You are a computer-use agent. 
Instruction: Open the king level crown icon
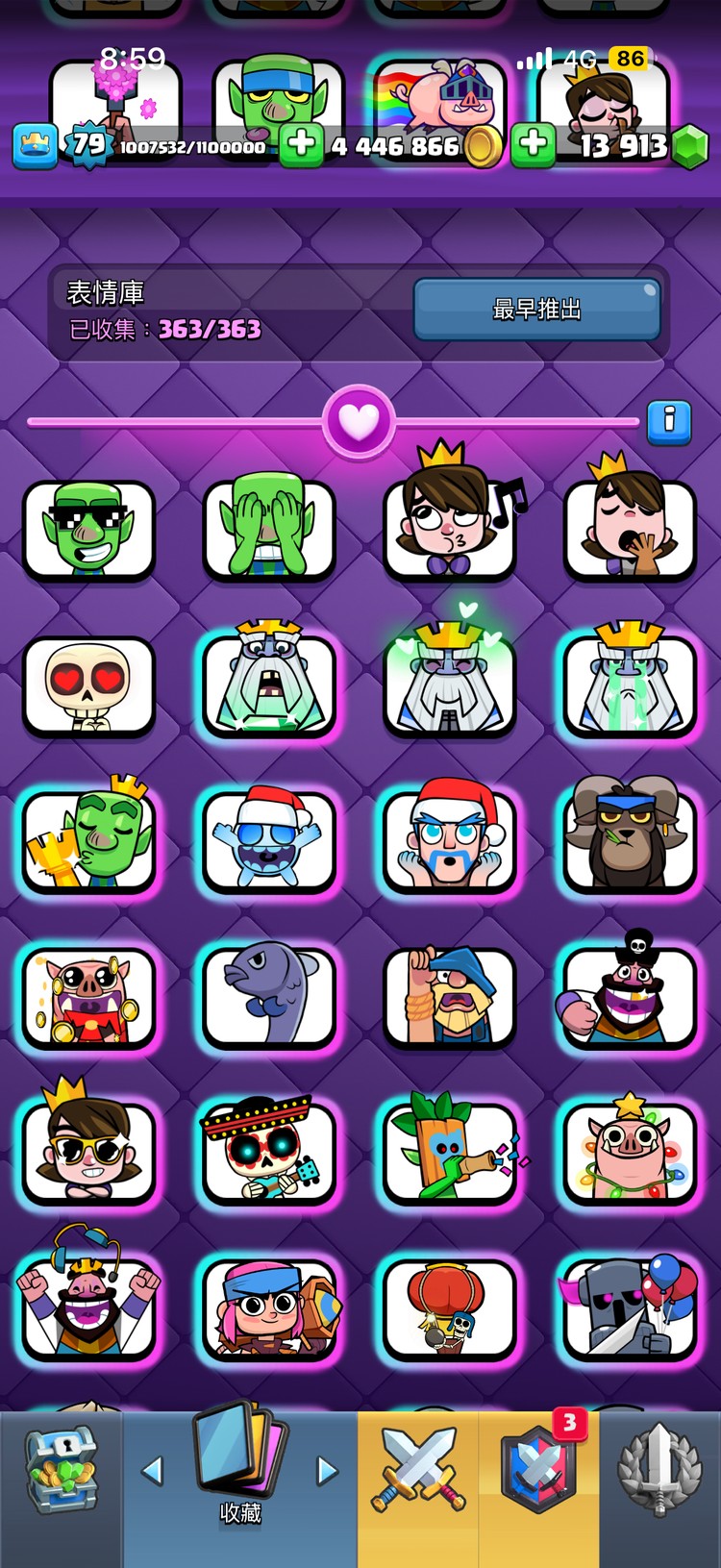[x=35, y=146]
